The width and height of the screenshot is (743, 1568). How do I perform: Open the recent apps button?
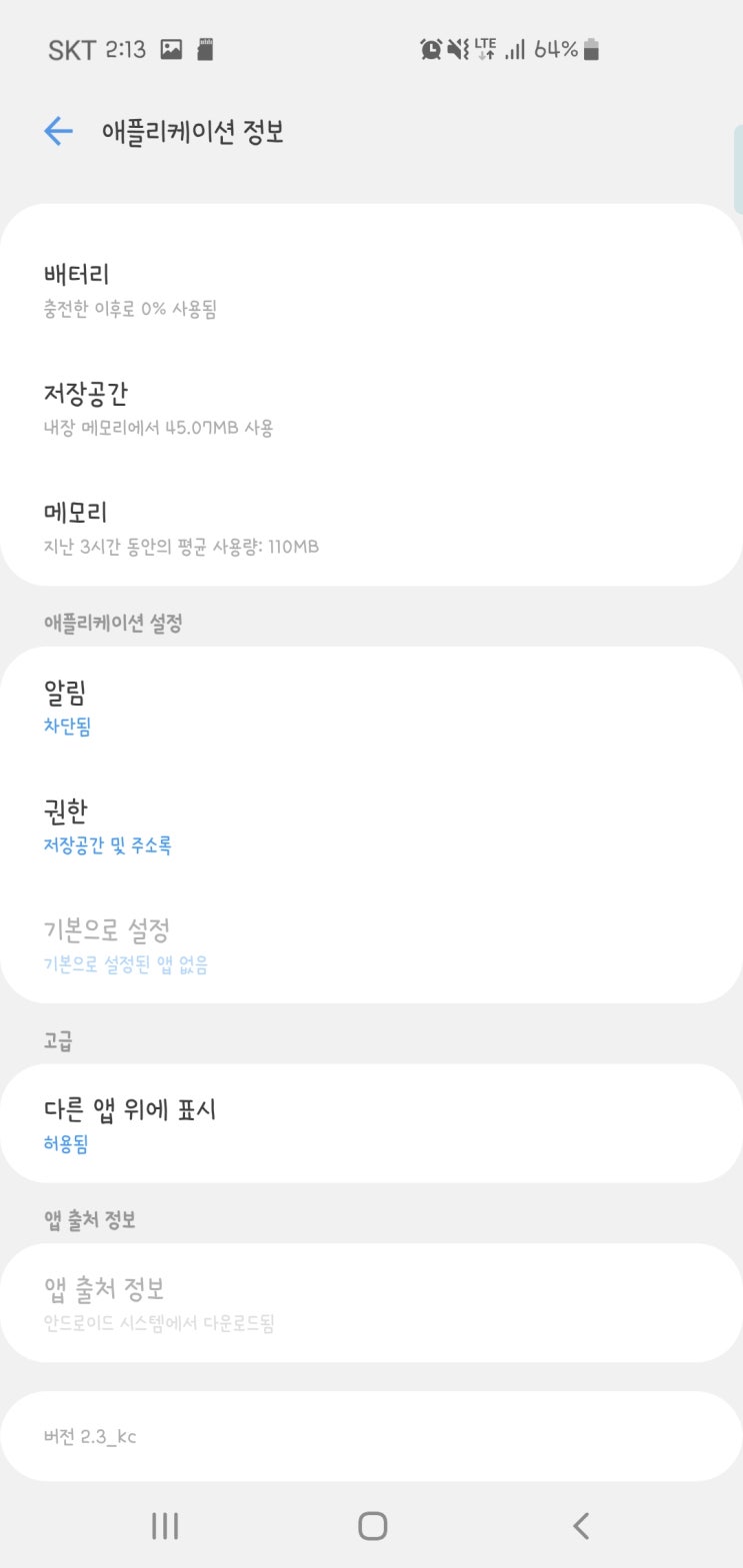(163, 1526)
